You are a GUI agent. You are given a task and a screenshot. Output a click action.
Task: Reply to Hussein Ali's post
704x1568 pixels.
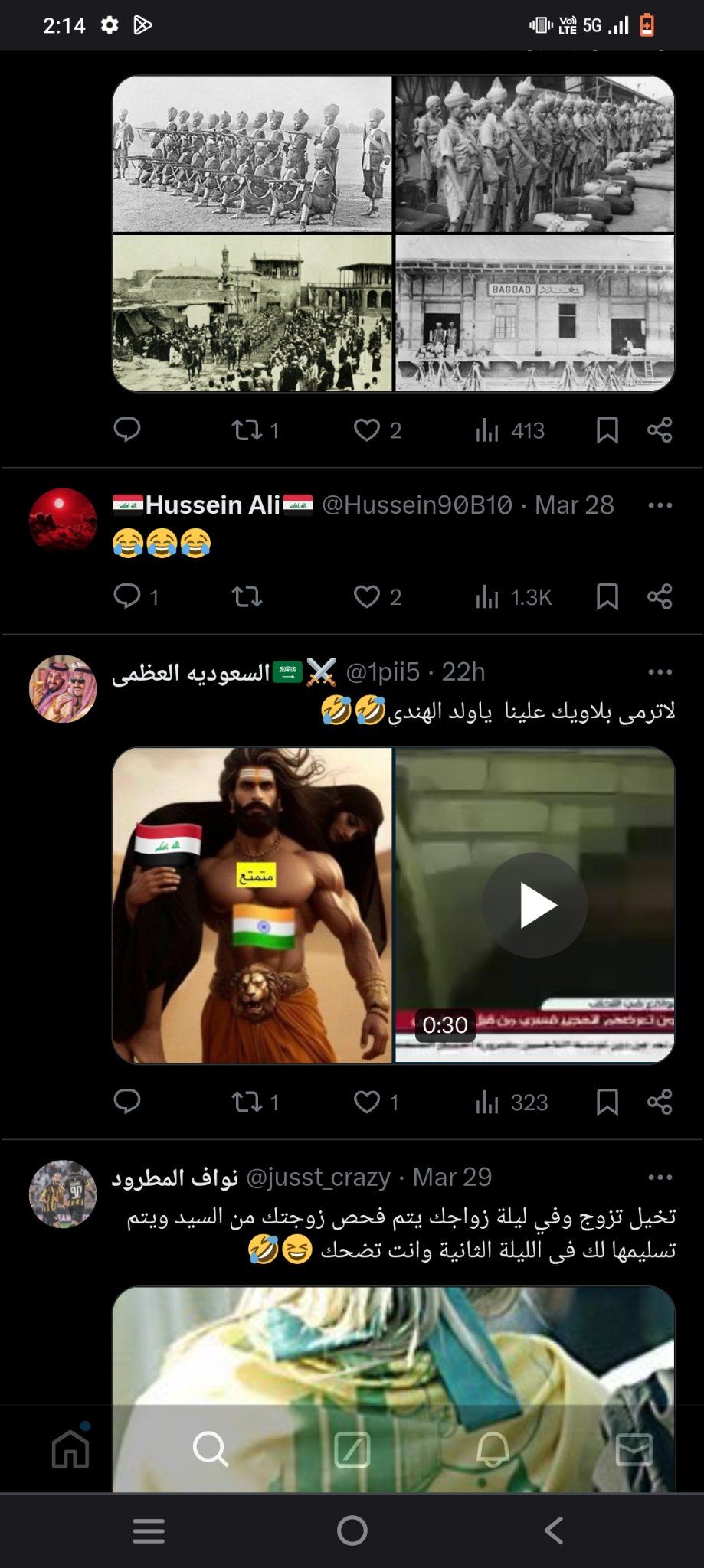coord(127,596)
